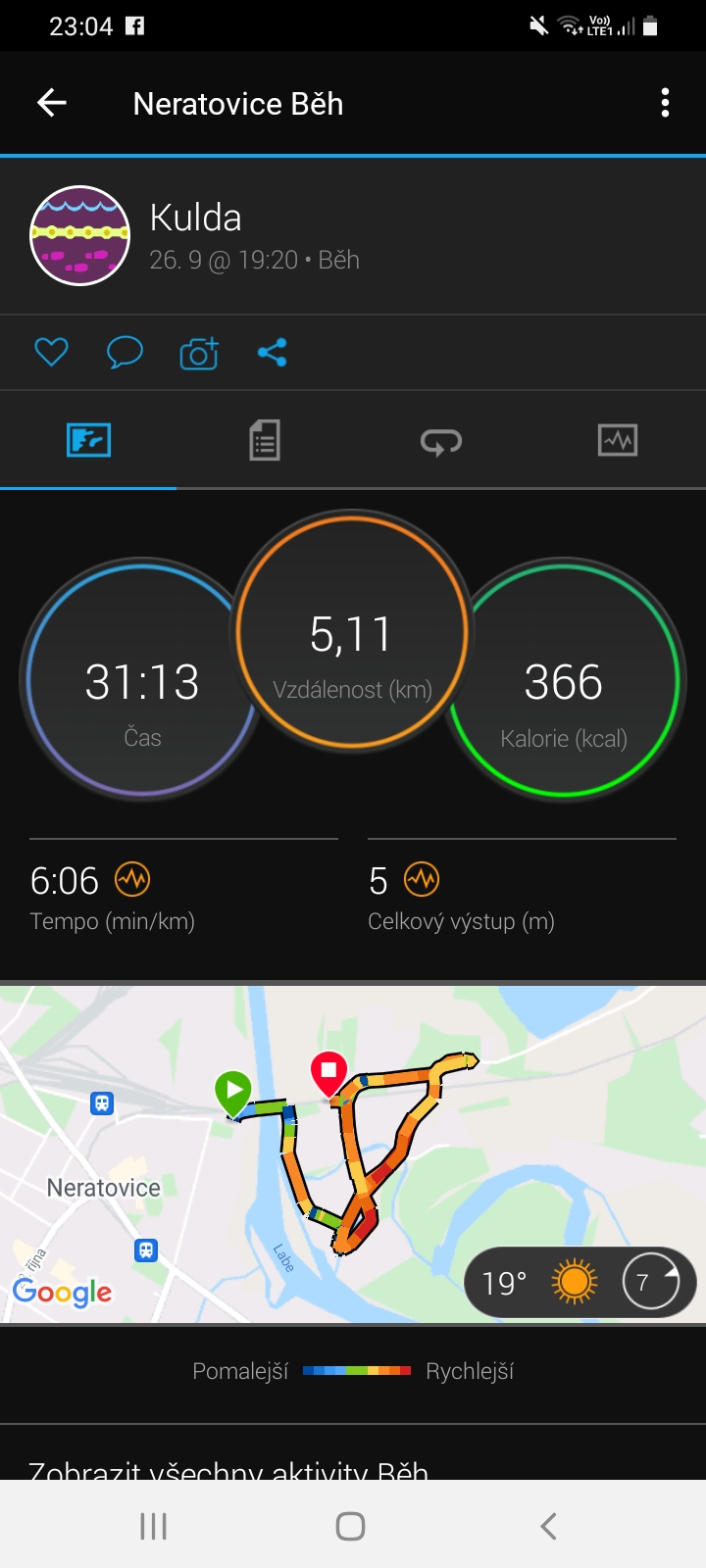Switch to the stats details tab
The height and width of the screenshot is (1568, 706).
pyautogui.click(x=265, y=440)
